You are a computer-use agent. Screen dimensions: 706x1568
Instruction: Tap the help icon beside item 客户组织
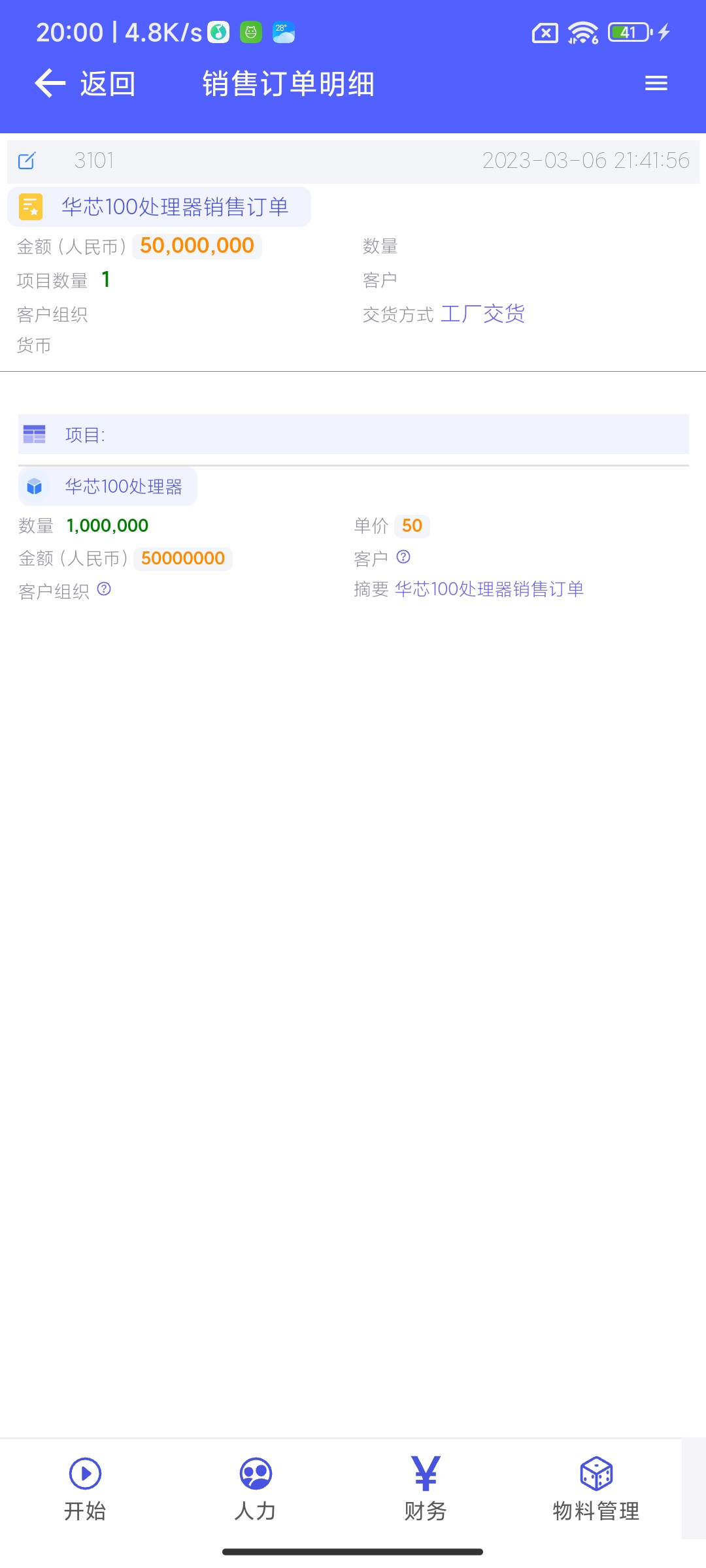[104, 589]
